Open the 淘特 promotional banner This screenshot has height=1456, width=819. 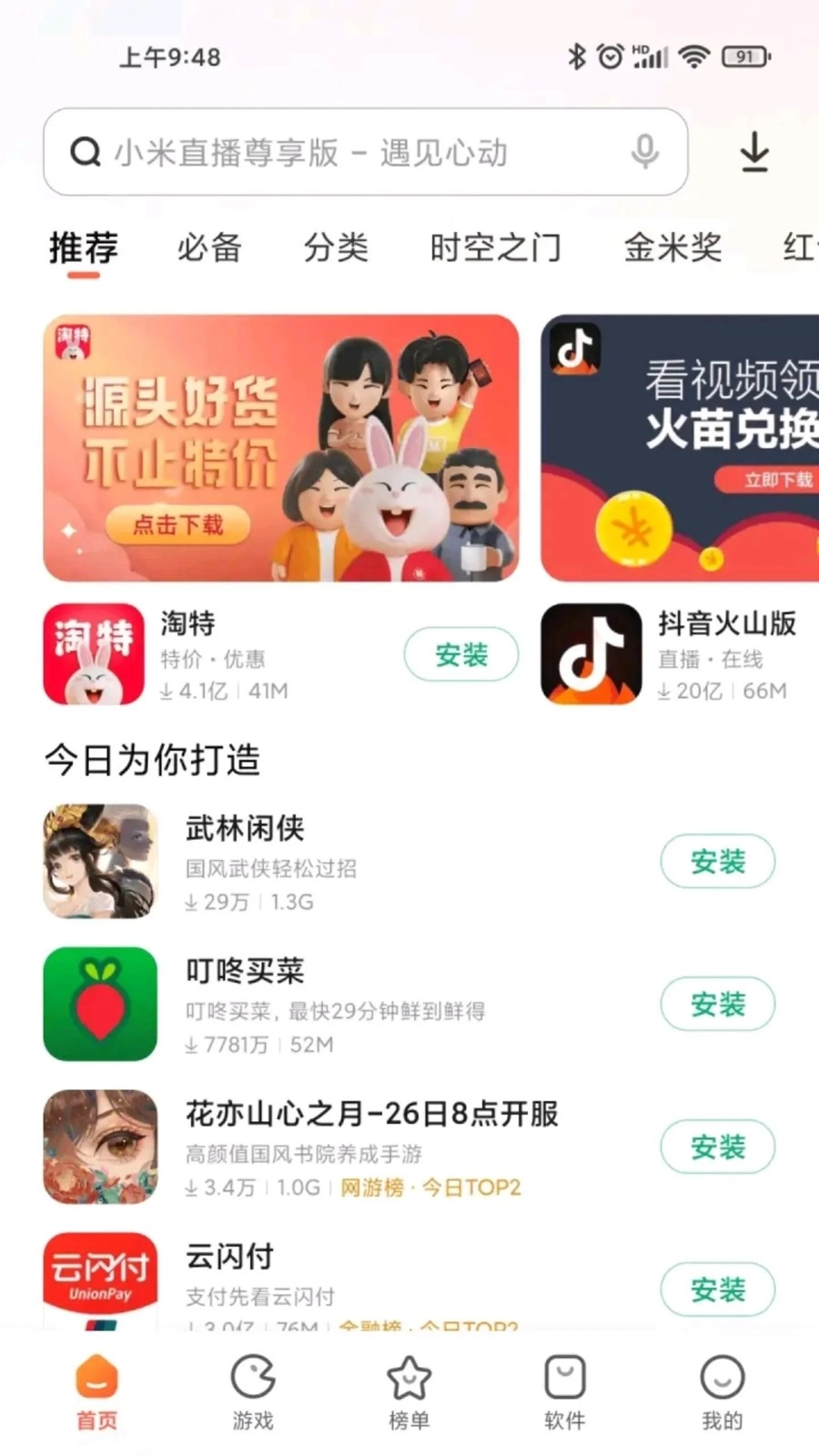click(281, 448)
